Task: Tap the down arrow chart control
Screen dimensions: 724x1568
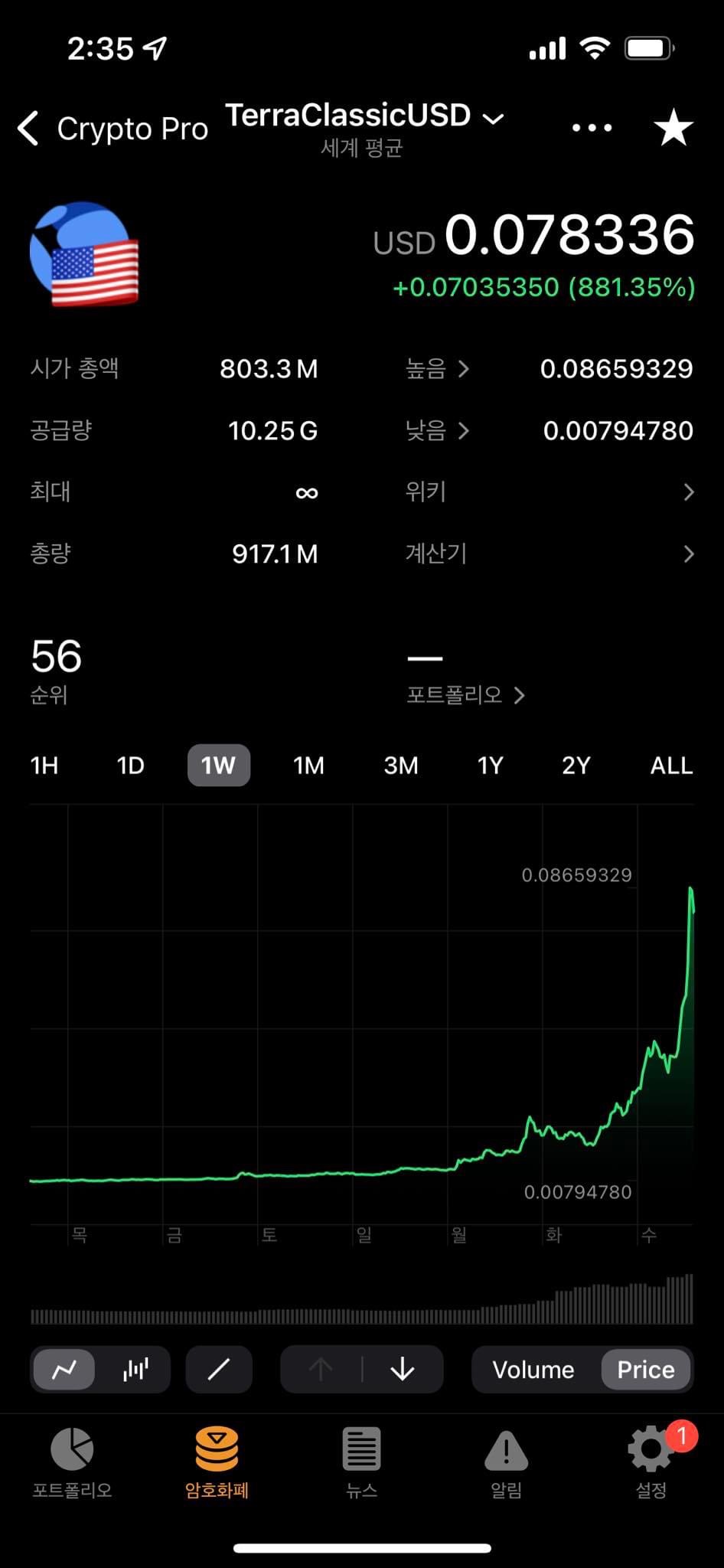Action: coord(402,1369)
